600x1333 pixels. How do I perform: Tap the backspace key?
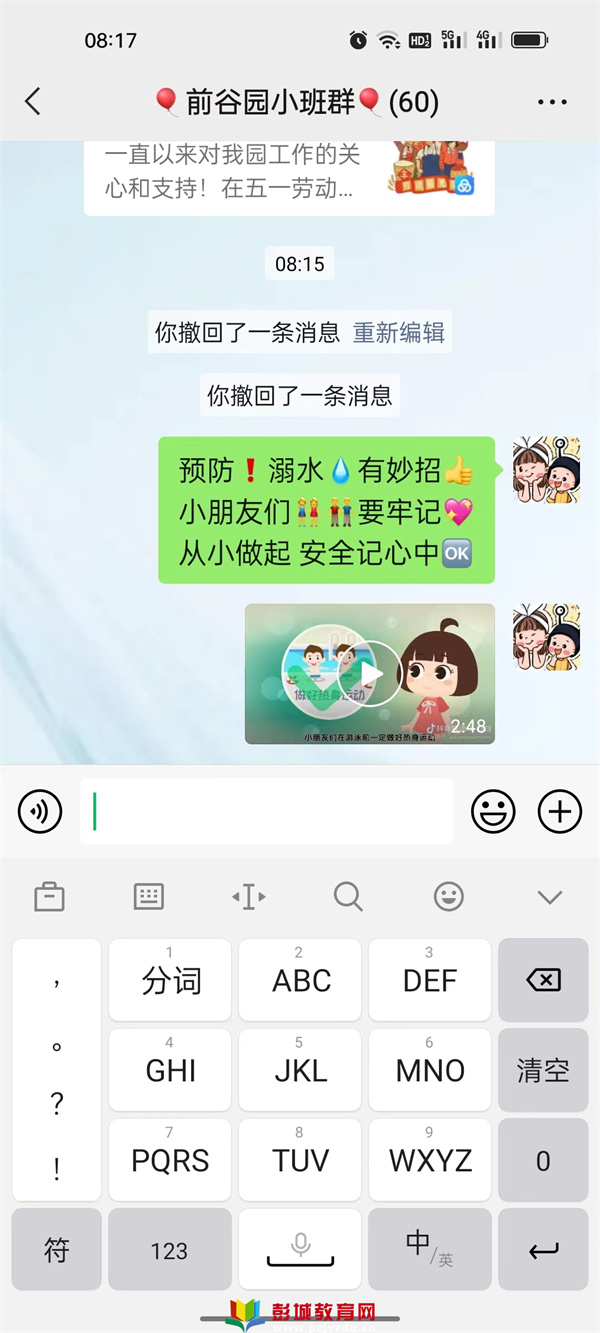[543, 980]
